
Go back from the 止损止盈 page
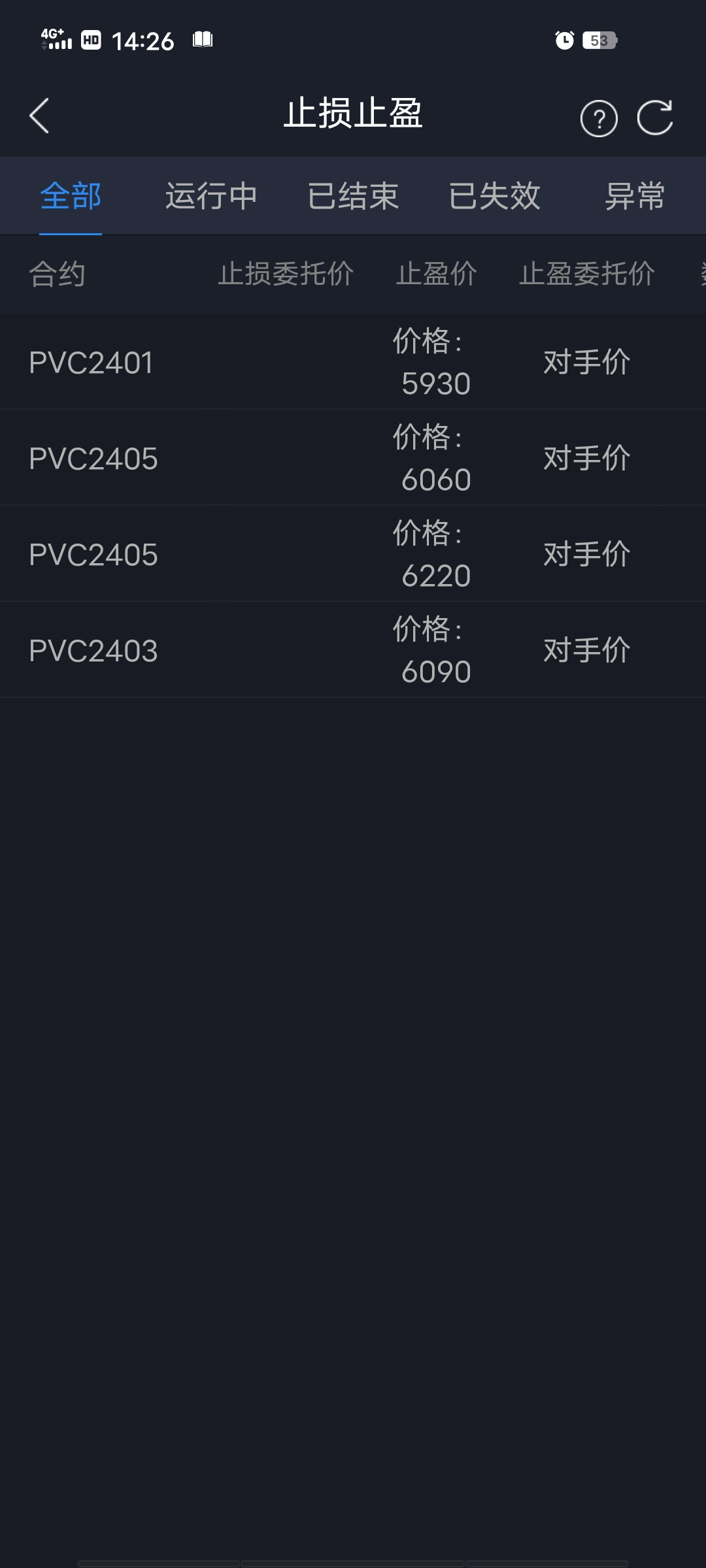coord(40,116)
